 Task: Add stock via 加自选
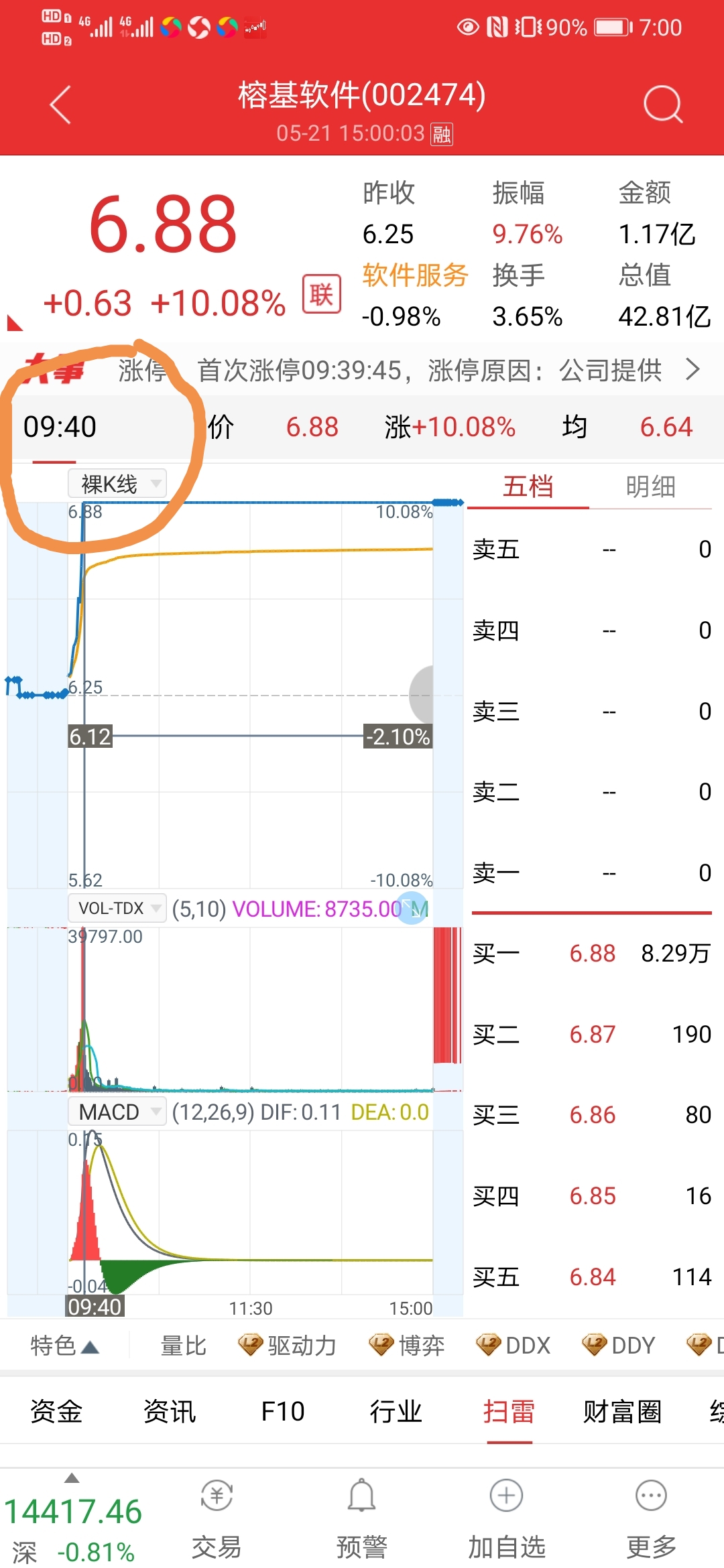(507, 1518)
